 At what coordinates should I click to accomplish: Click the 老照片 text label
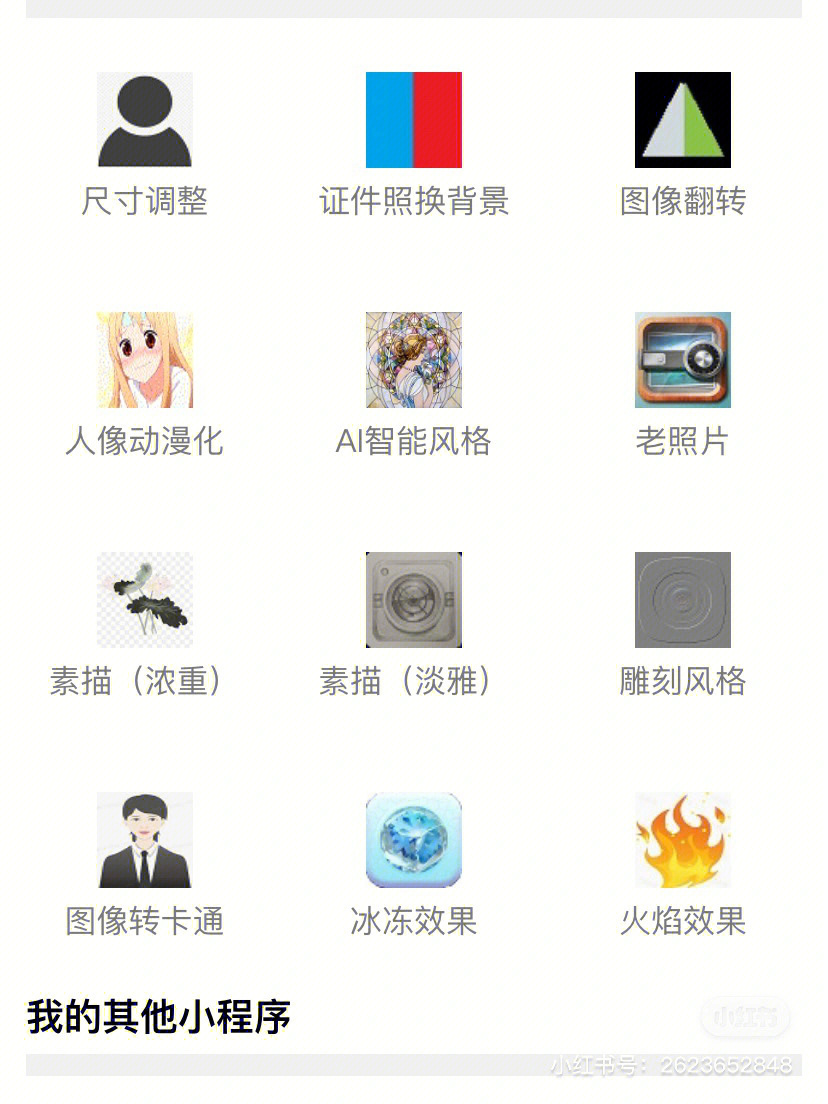(x=681, y=441)
